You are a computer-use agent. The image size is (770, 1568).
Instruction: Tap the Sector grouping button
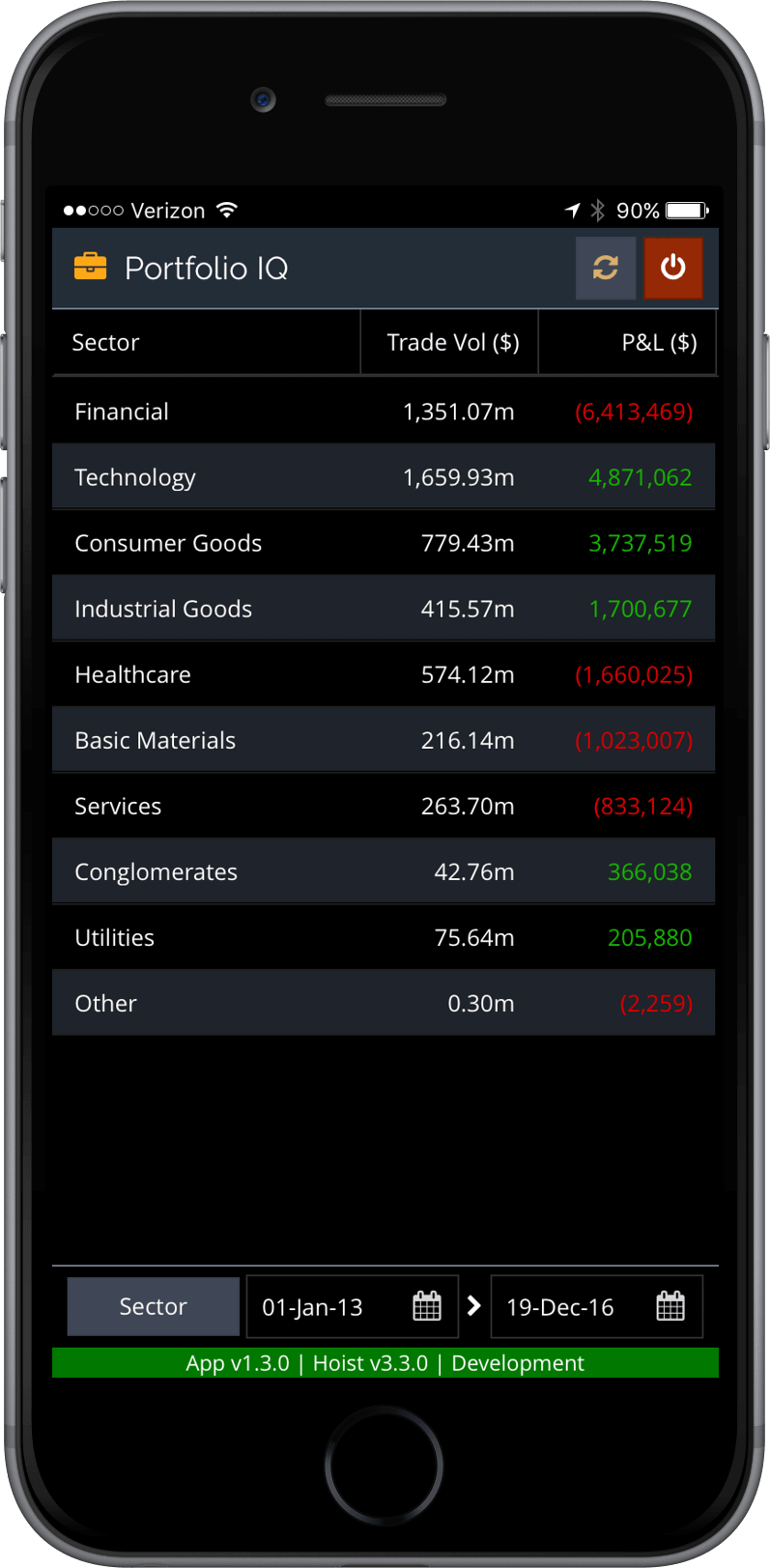[x=154, y=1306]
